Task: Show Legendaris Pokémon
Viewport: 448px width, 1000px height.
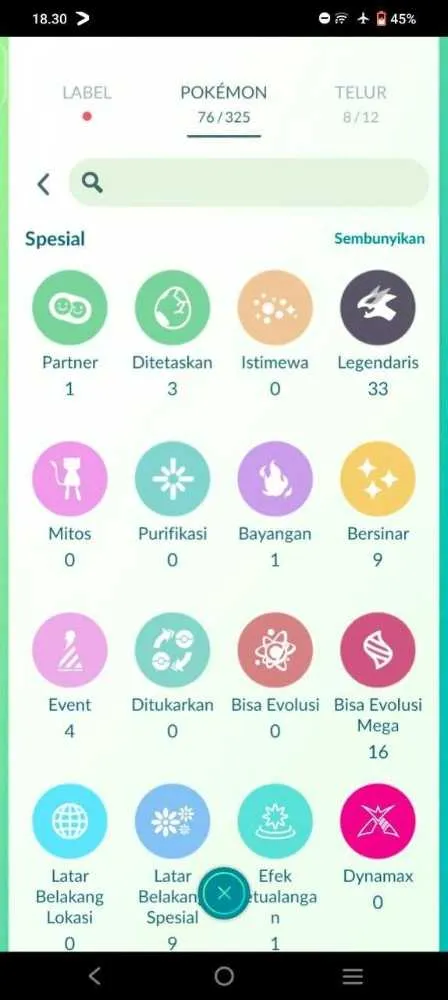Action: tap(378, 307)
